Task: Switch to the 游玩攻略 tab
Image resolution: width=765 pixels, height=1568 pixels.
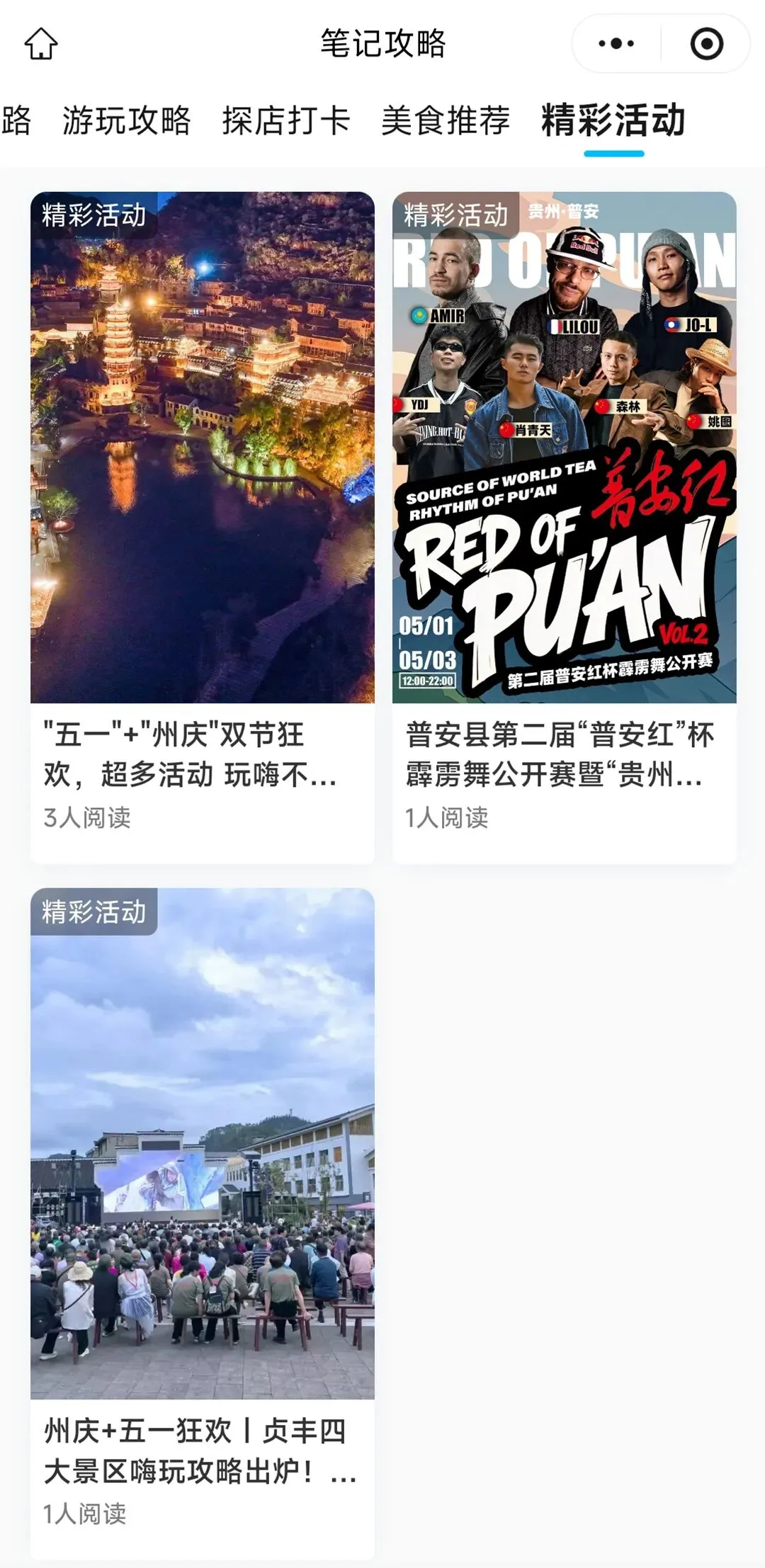Action: 127,120
